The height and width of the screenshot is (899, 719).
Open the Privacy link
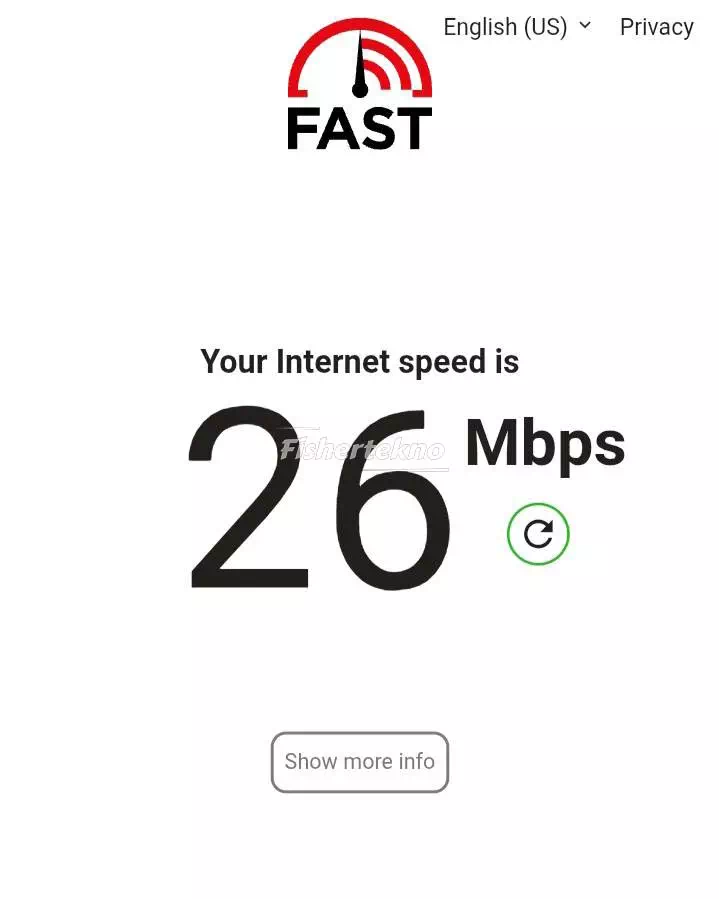pyautogui.click(x=656, y=27)
